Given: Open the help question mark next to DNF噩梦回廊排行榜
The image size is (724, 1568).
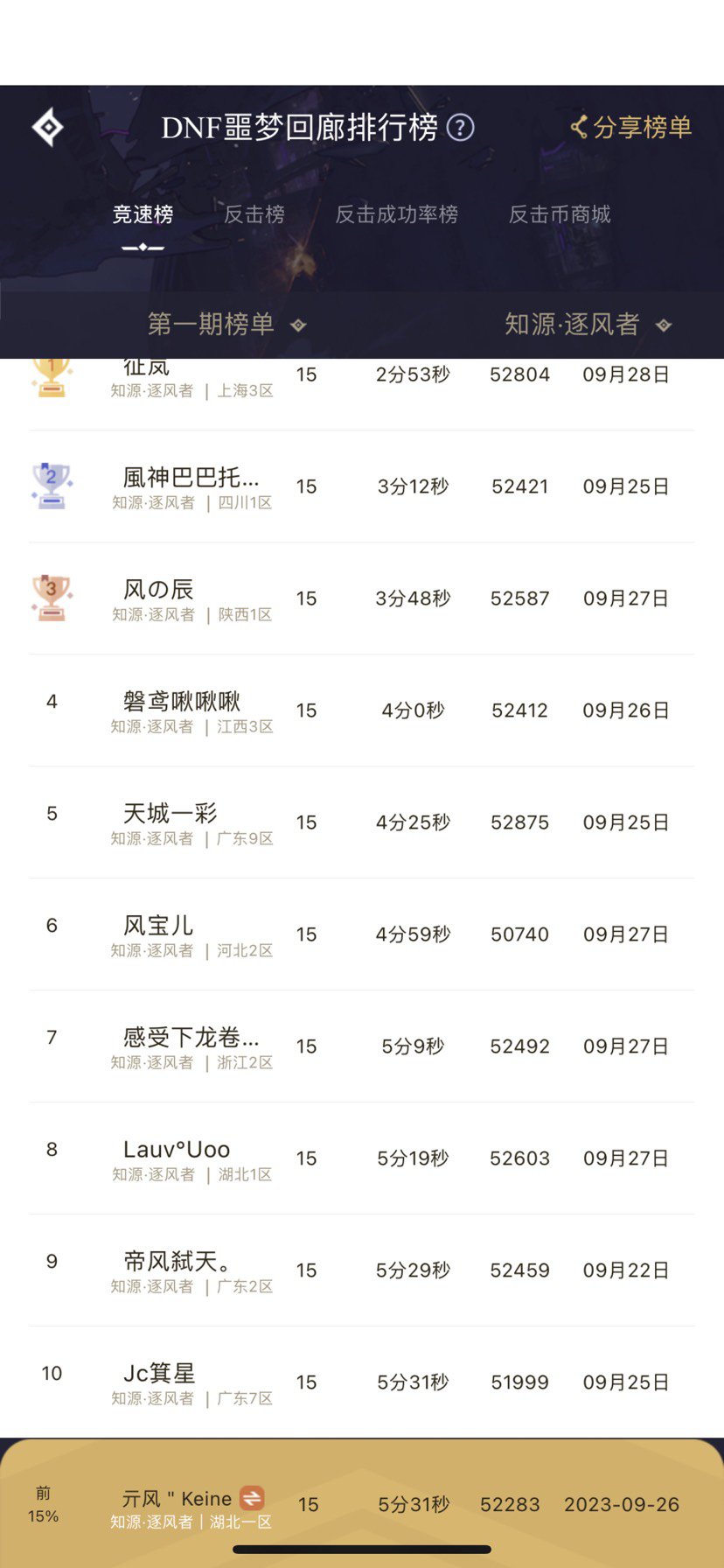Looking at the screenshot, I should pos(461,129).
